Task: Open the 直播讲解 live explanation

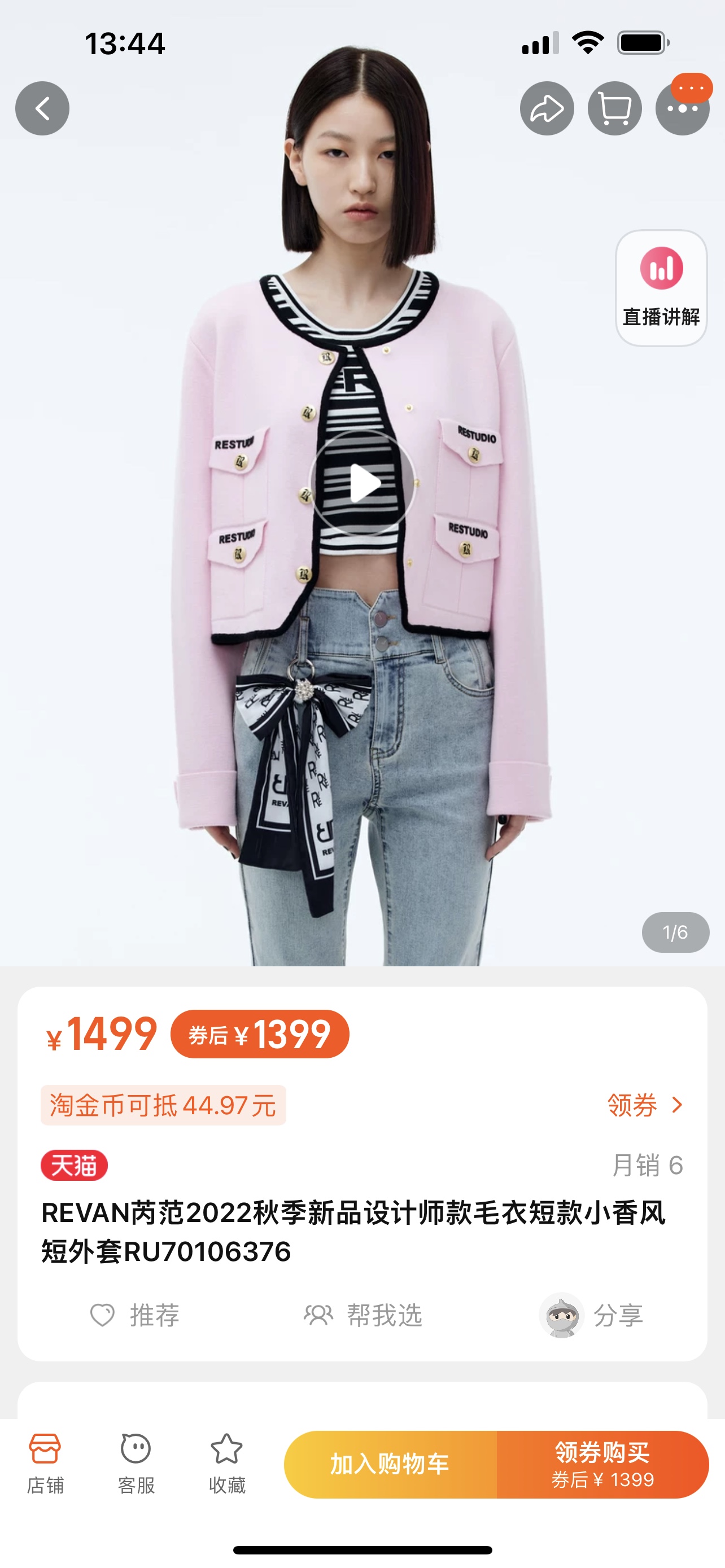Action: pyautogui.click(x=661, y=288)
